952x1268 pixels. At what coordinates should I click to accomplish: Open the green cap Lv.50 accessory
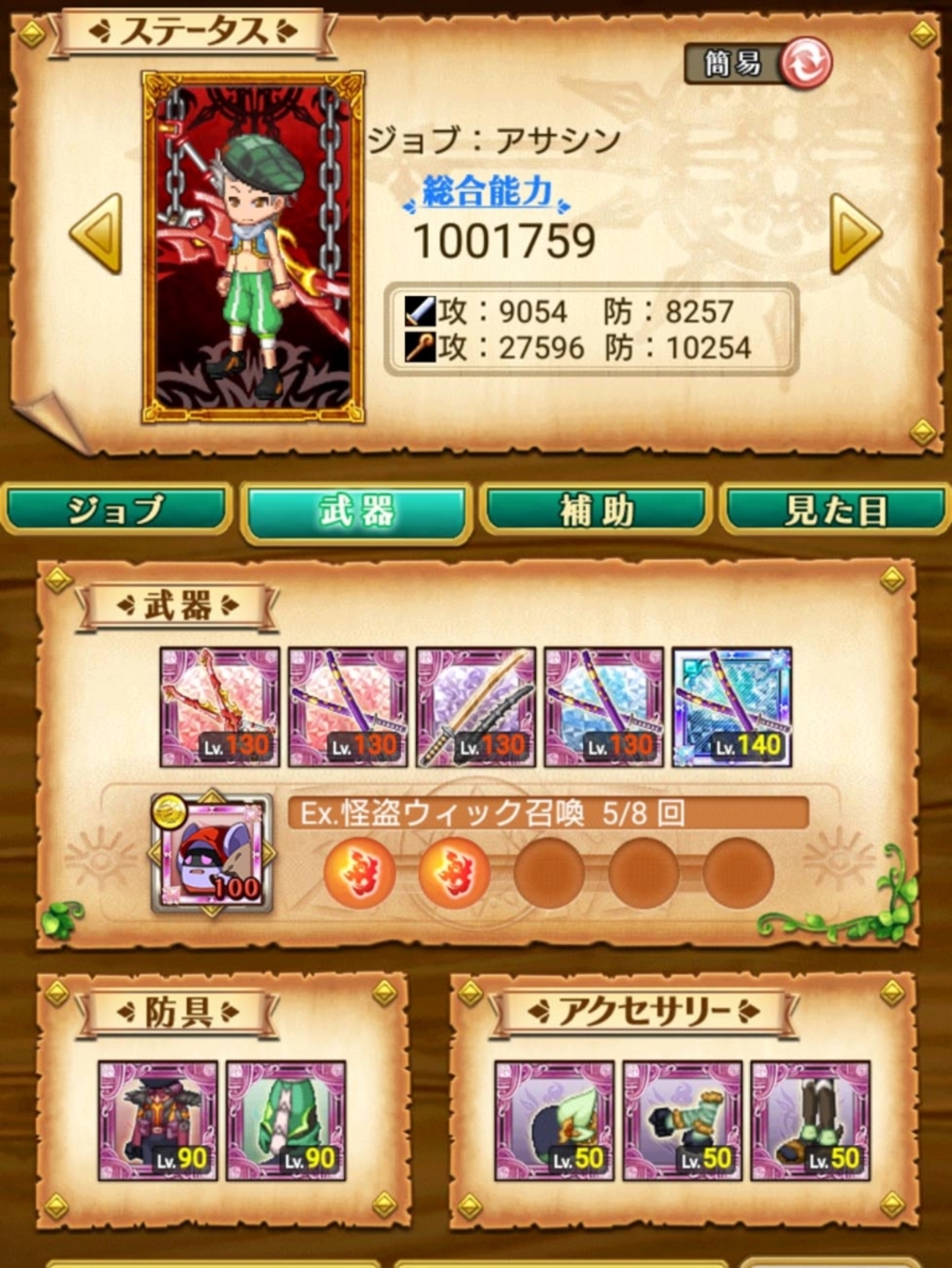554,1120
